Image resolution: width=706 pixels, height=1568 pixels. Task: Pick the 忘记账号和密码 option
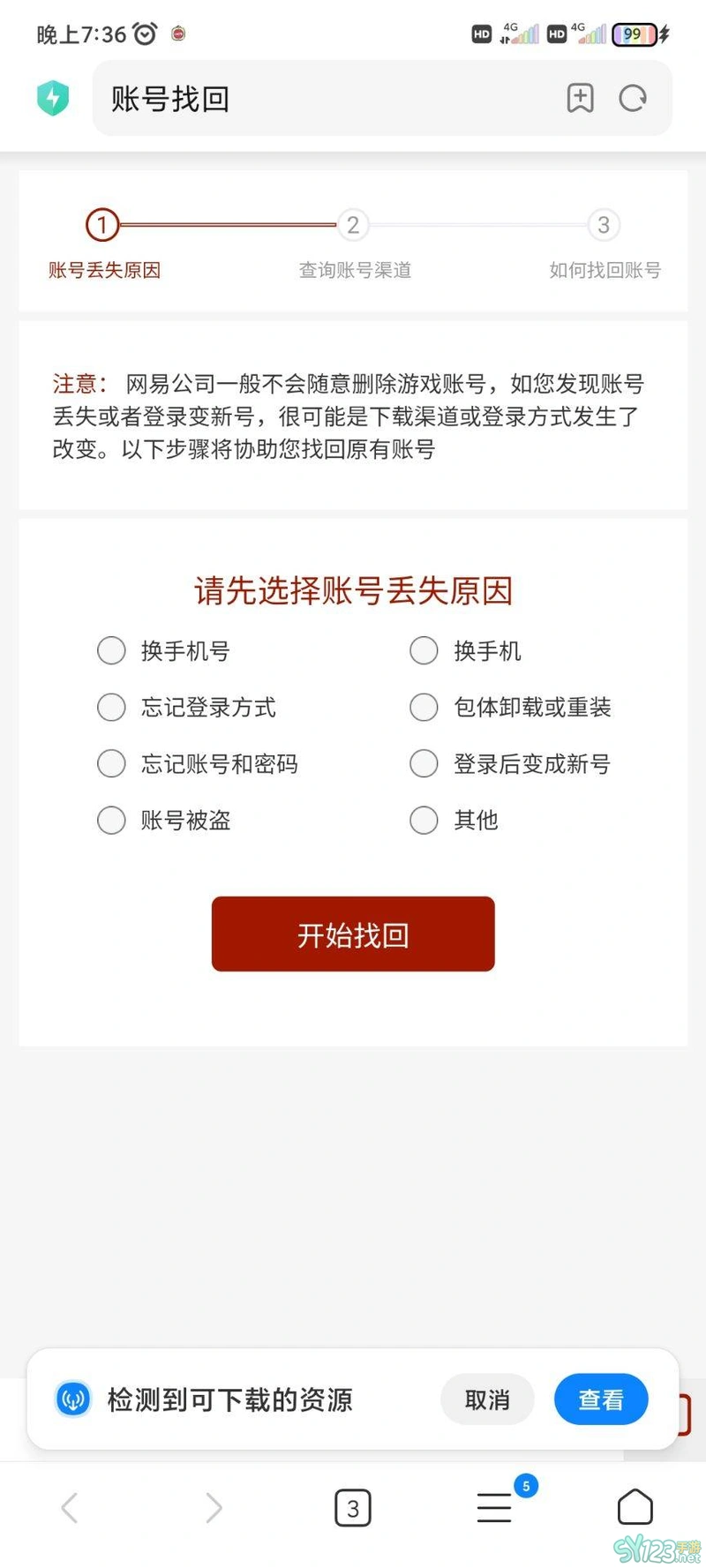(x=198, y=764)
